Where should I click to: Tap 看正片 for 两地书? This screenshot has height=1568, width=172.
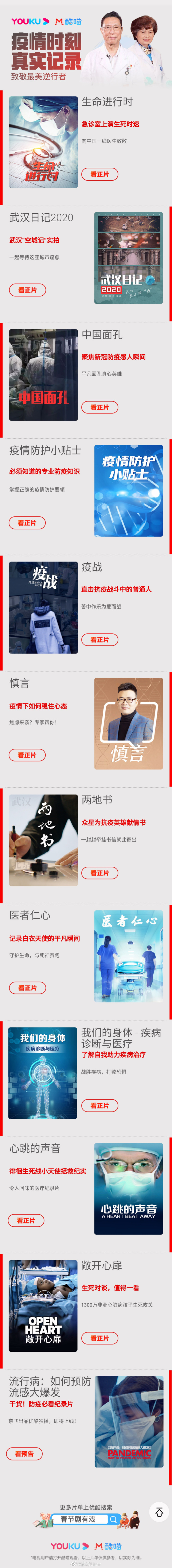tap(100, 873)
